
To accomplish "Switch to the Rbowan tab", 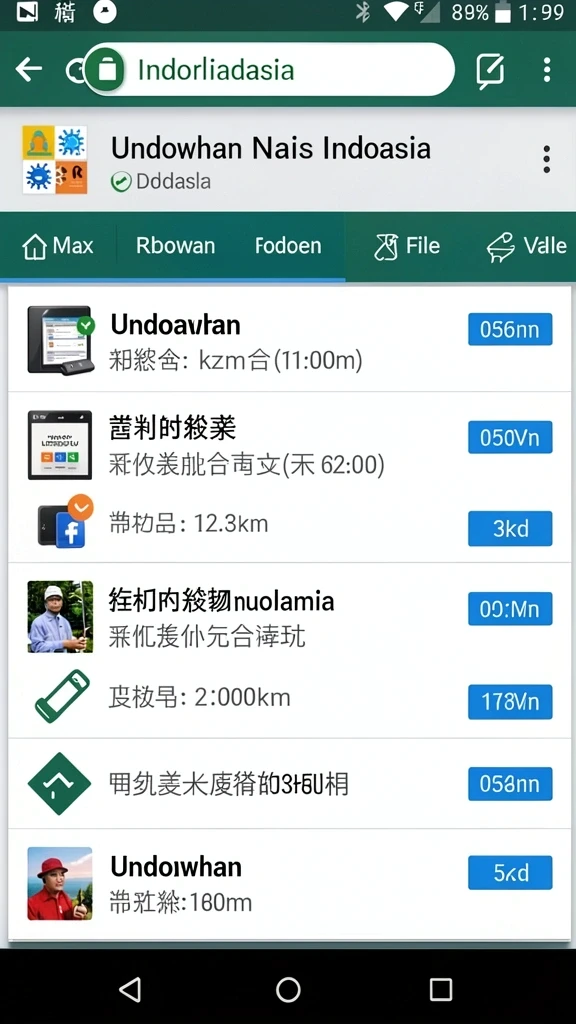I will coord(175,246).
